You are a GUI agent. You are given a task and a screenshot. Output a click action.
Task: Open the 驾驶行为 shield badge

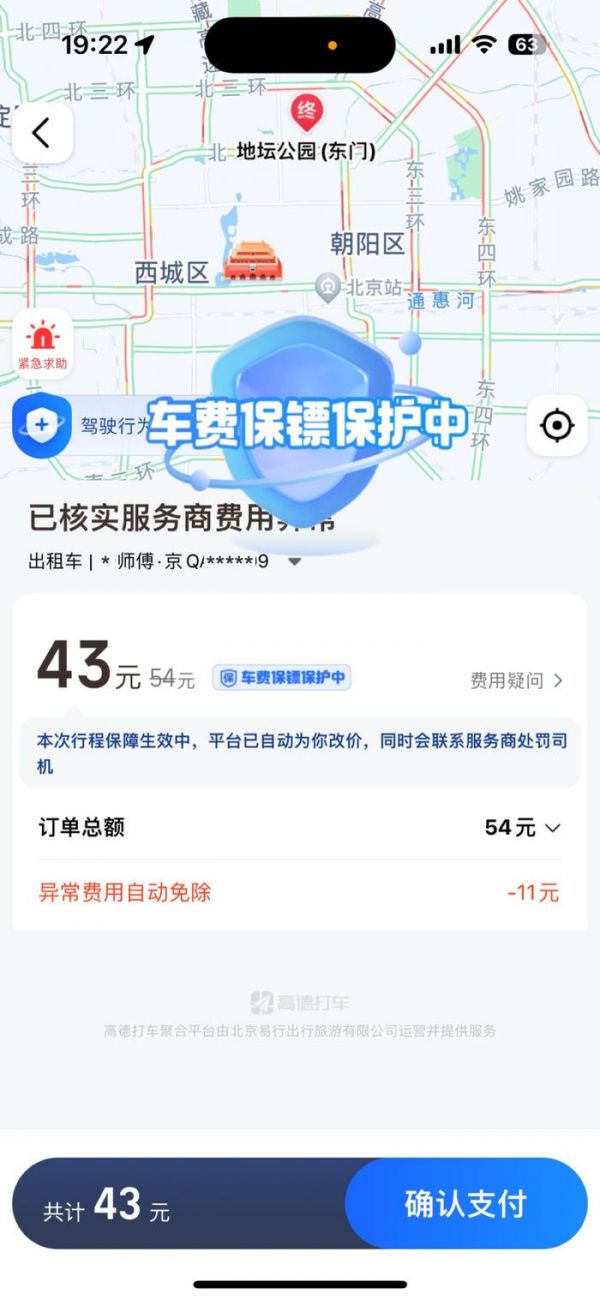tap(42, 425)
